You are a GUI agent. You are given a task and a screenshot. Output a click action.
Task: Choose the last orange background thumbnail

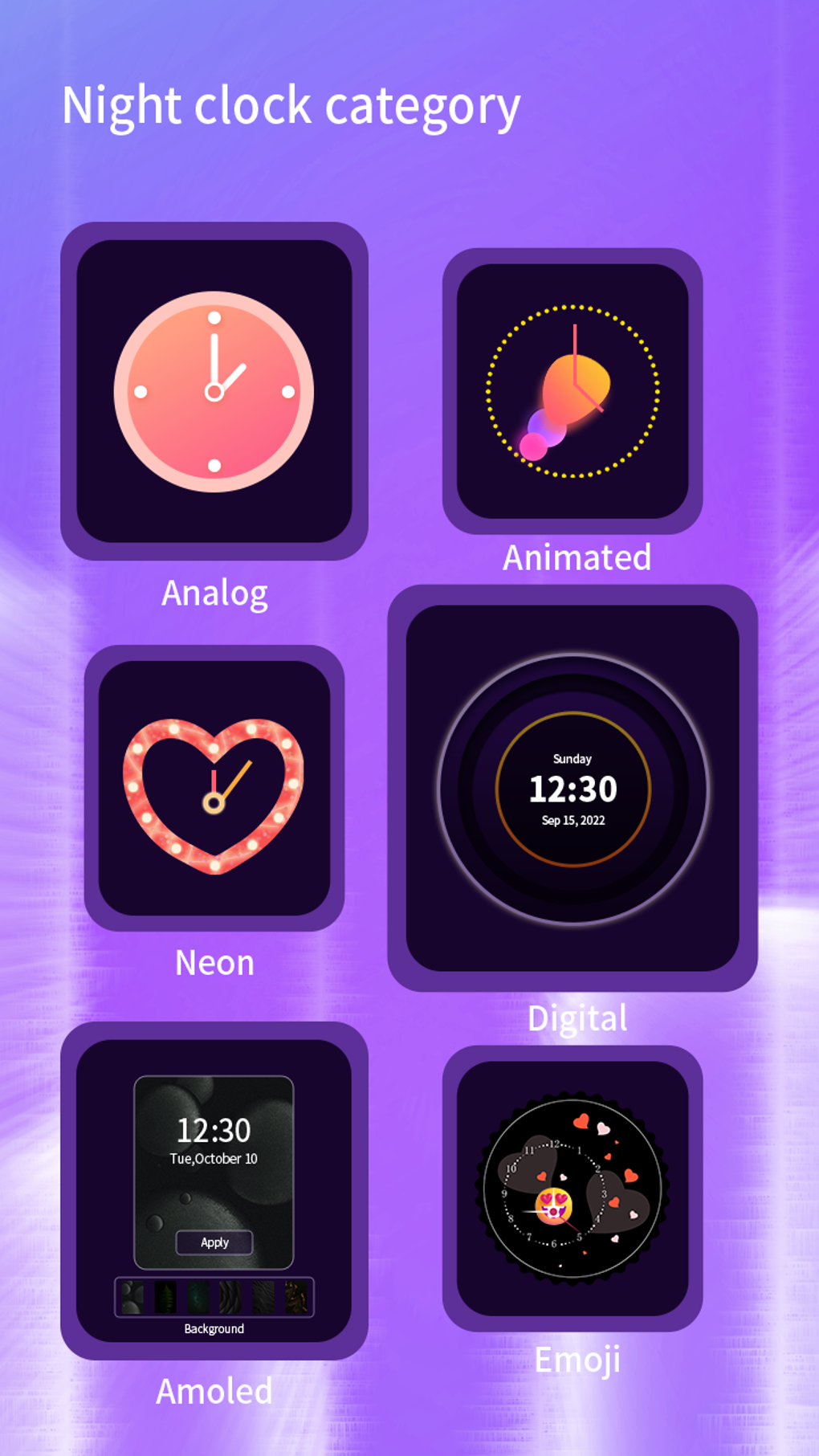(295, 1296)
